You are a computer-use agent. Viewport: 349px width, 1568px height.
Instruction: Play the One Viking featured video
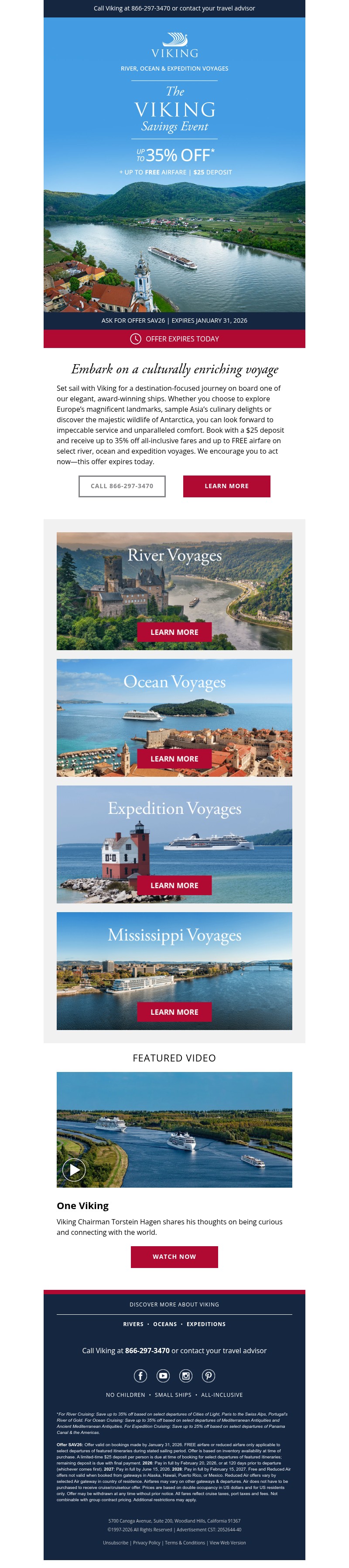click(x=74, y=1169)
